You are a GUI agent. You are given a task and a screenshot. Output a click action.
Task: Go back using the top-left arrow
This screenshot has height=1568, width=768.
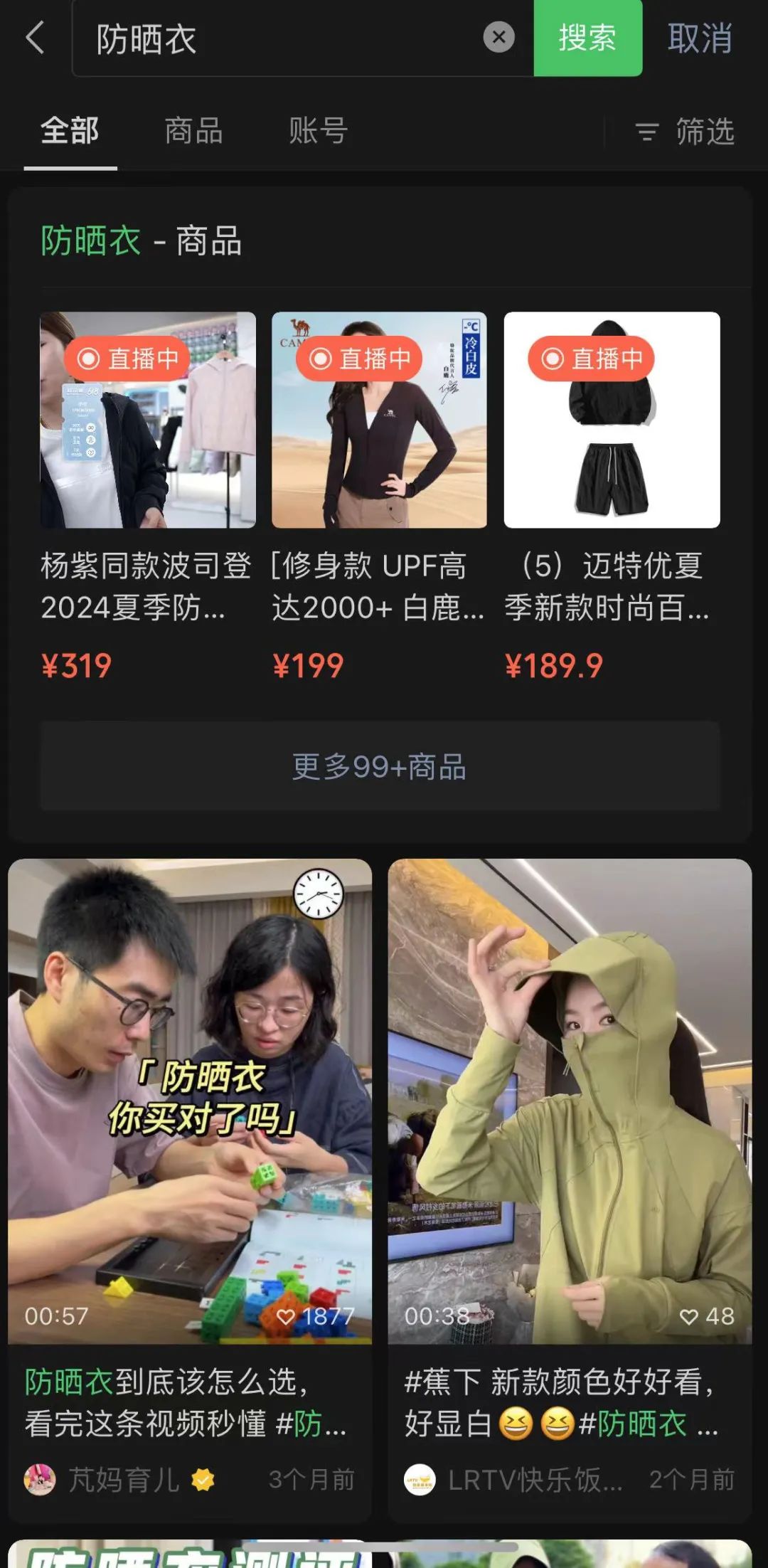(35, 38)
